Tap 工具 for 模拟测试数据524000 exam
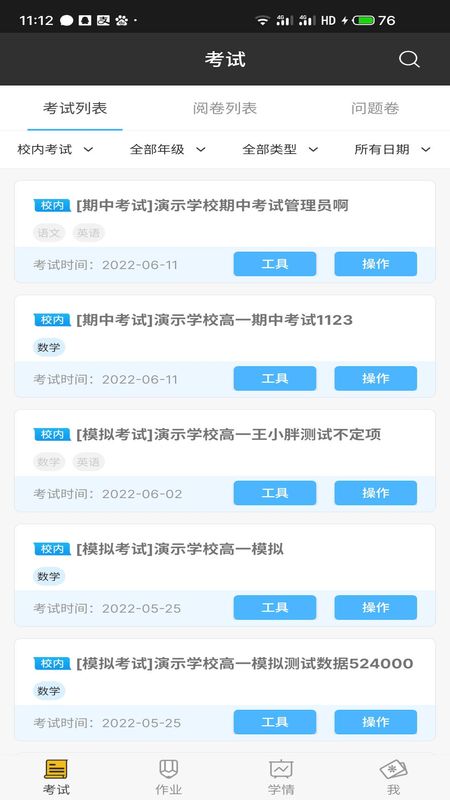 coord(275,722)
